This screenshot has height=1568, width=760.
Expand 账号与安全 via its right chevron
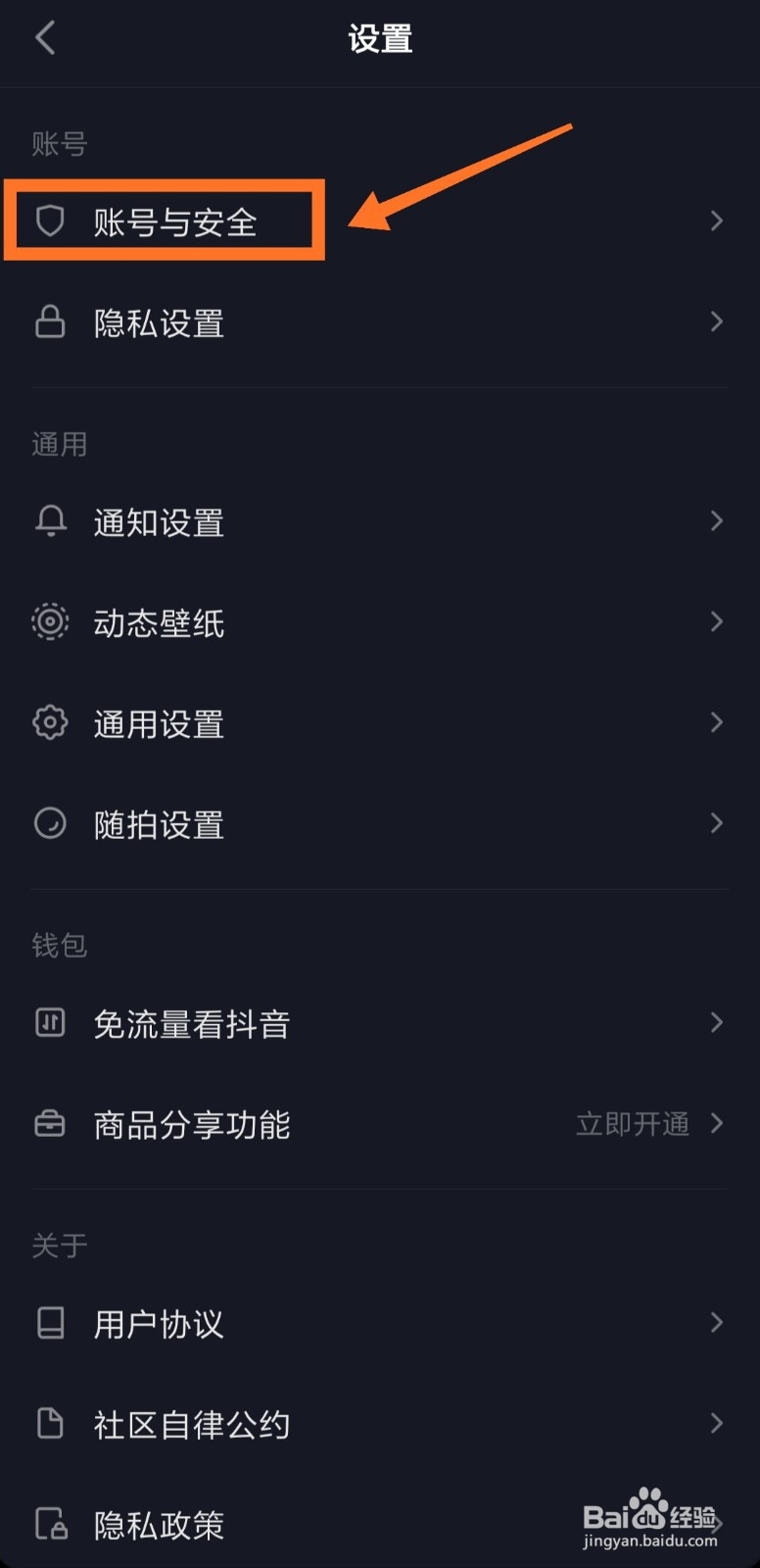point(716,220)
